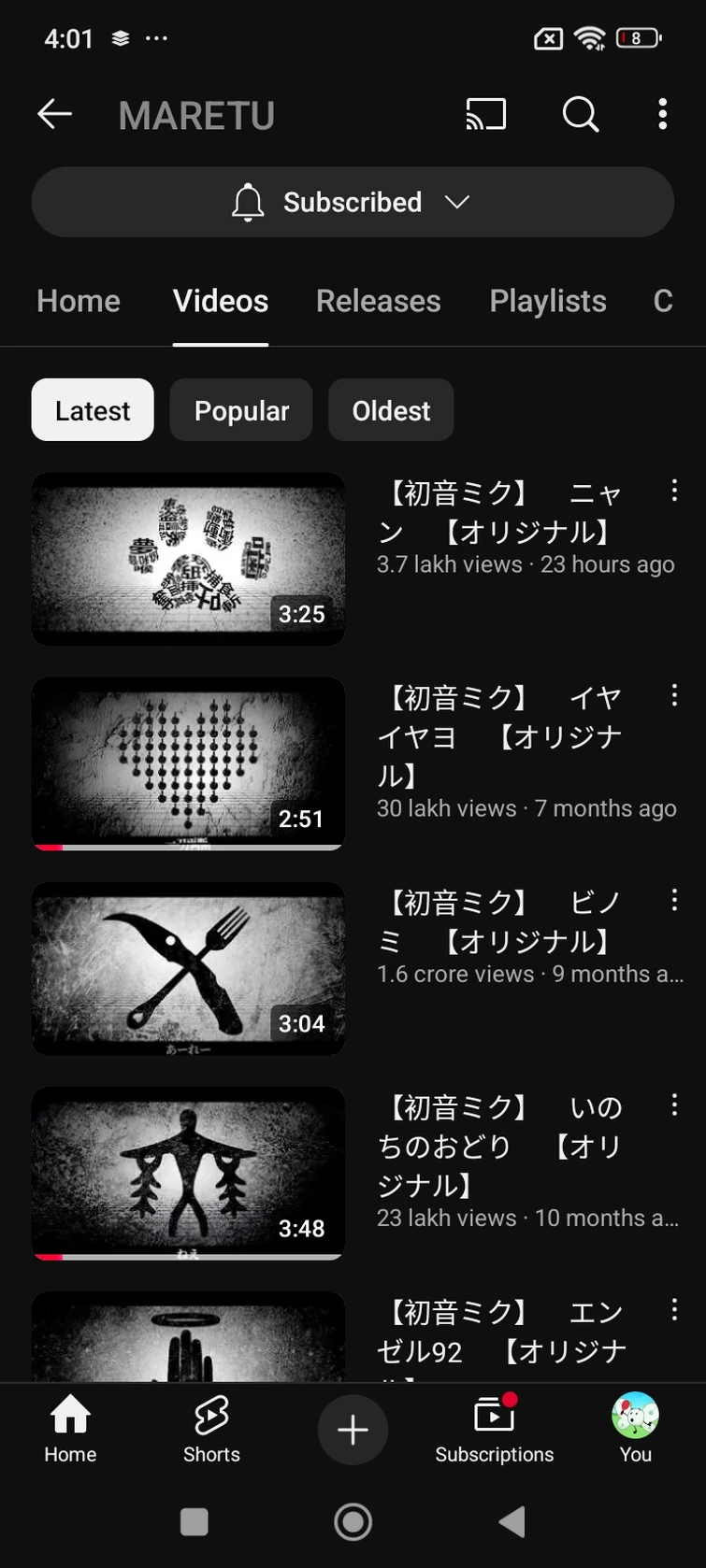Open the cast to device icon
706x1568 pixels.
[x=486, y=114]
